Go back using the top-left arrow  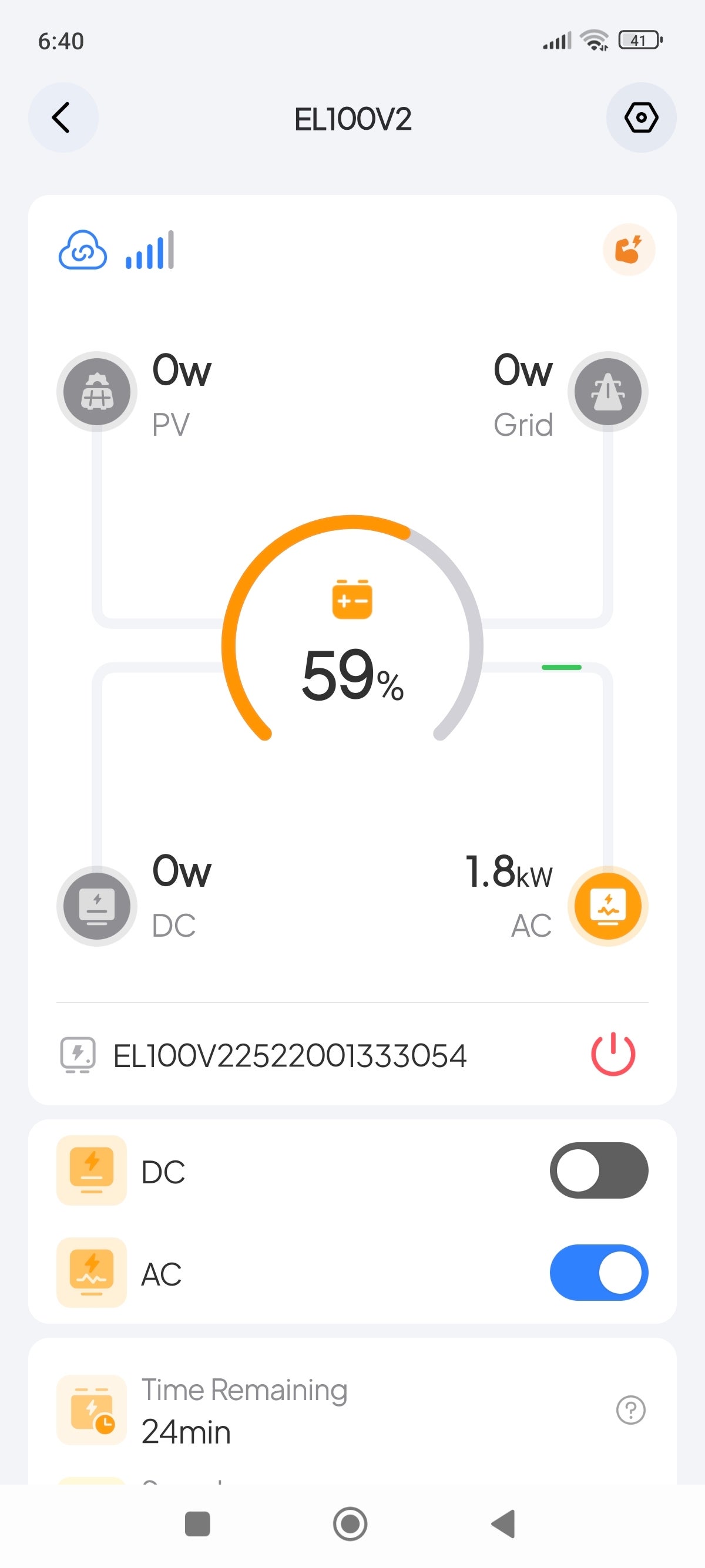click(63, 117)
